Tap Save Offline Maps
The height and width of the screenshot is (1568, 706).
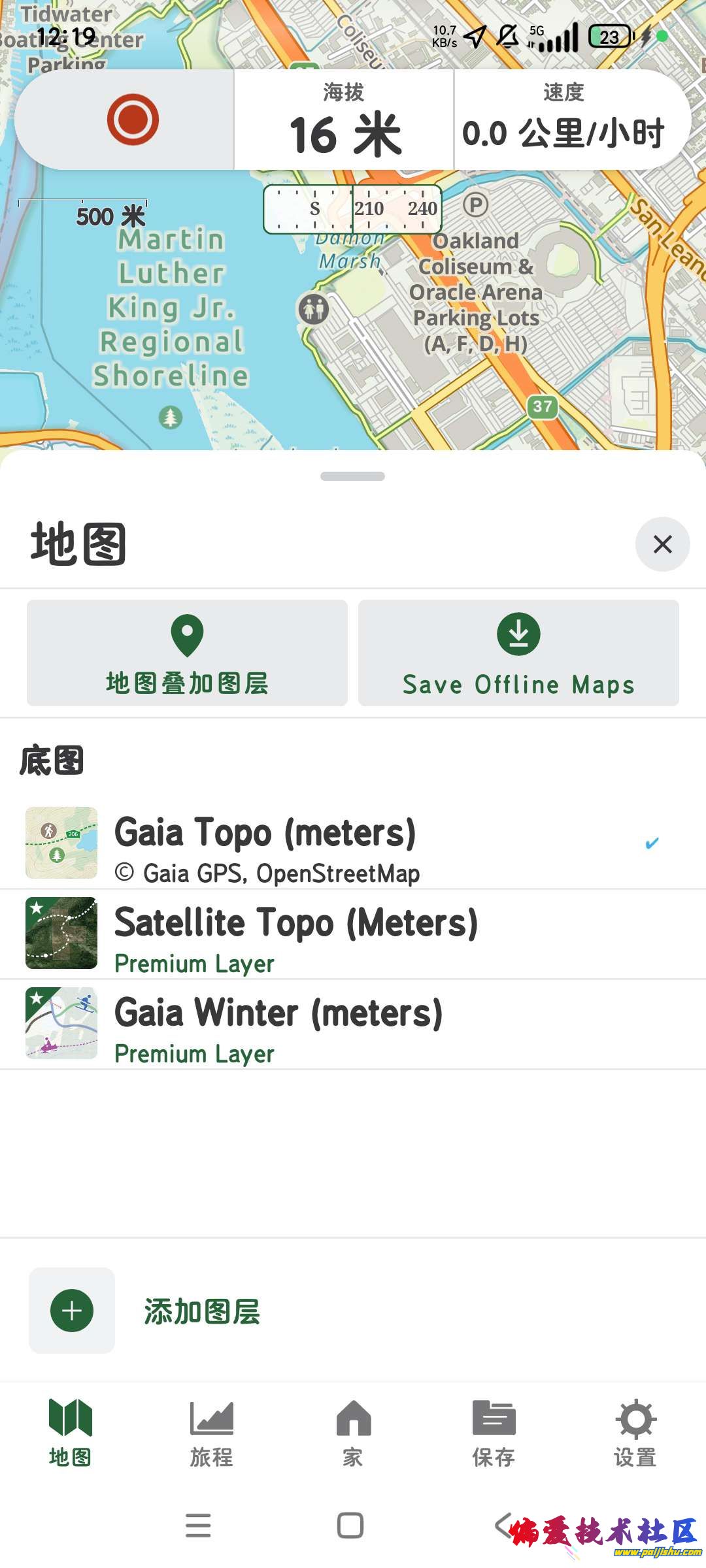coord(518,653)
